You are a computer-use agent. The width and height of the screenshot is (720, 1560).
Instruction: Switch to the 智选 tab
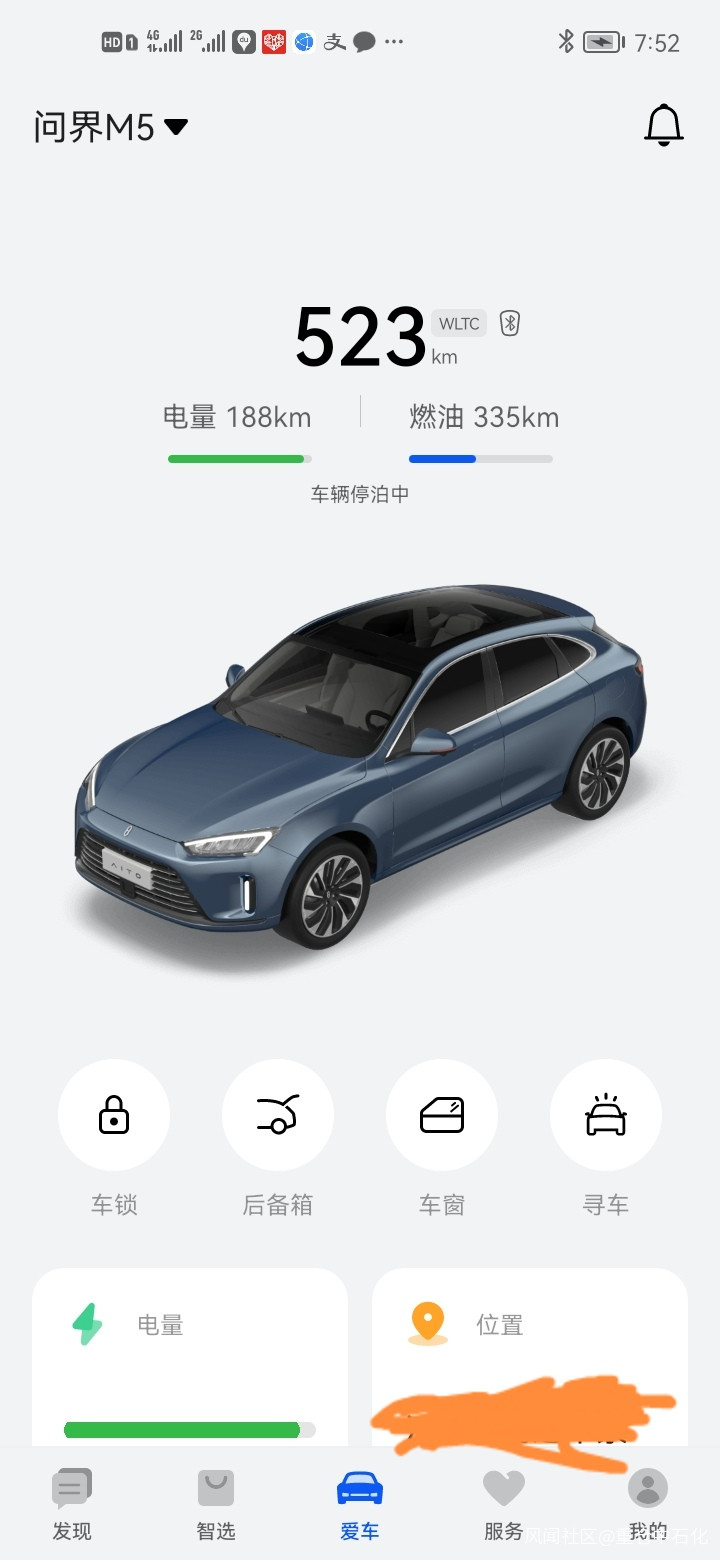tap(216, 1504)
